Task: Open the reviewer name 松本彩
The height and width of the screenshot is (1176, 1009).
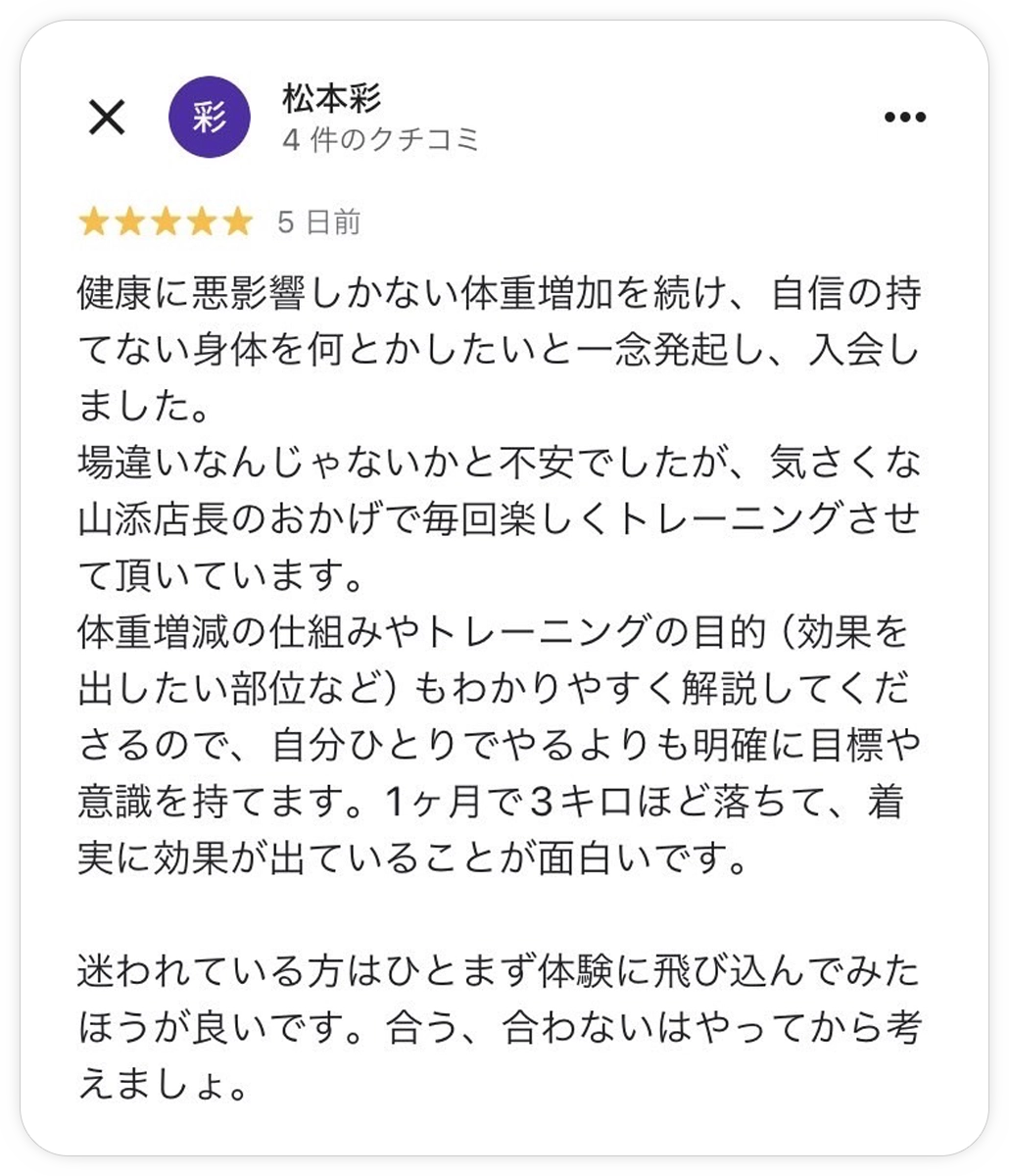Action: click(x=331, y=98)
